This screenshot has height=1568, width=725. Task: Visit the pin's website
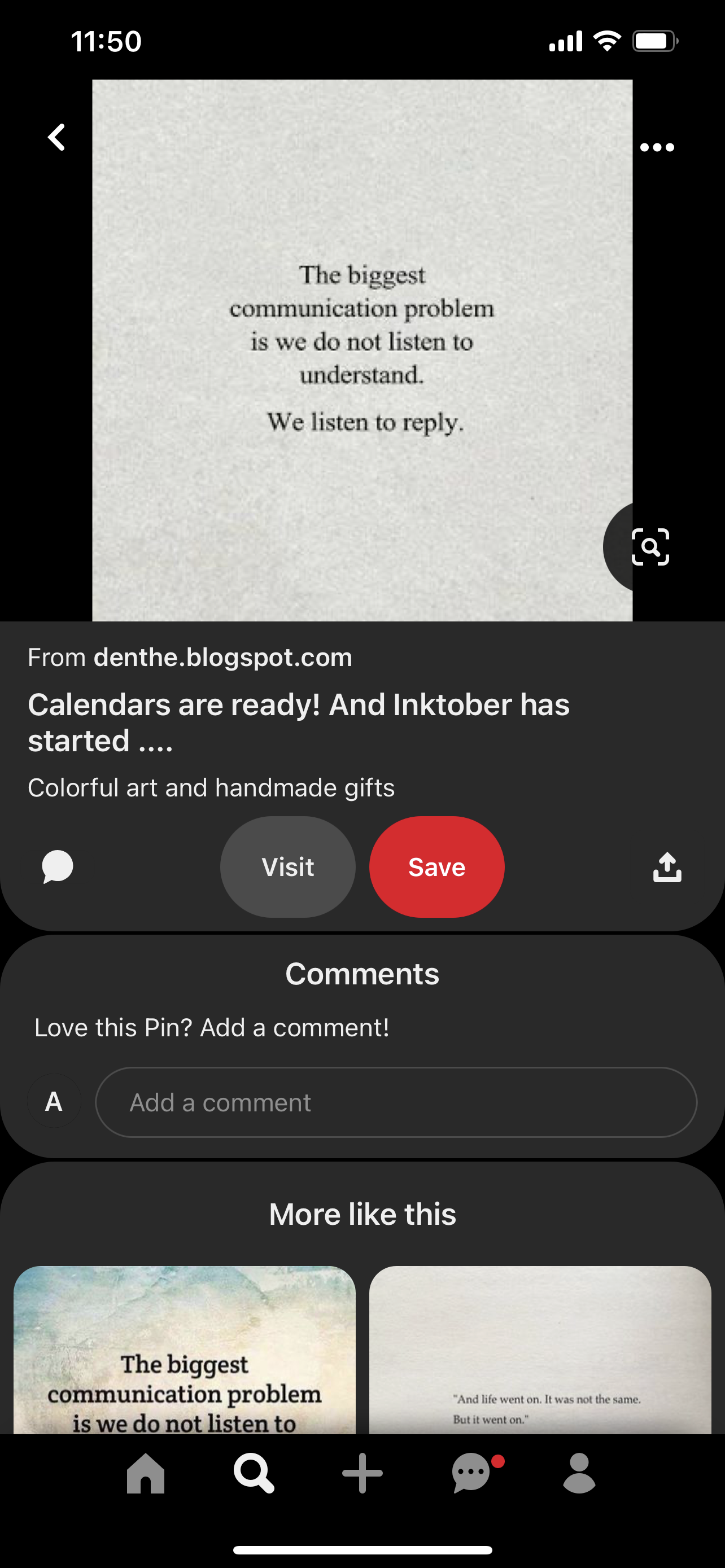tap(287, 867)
